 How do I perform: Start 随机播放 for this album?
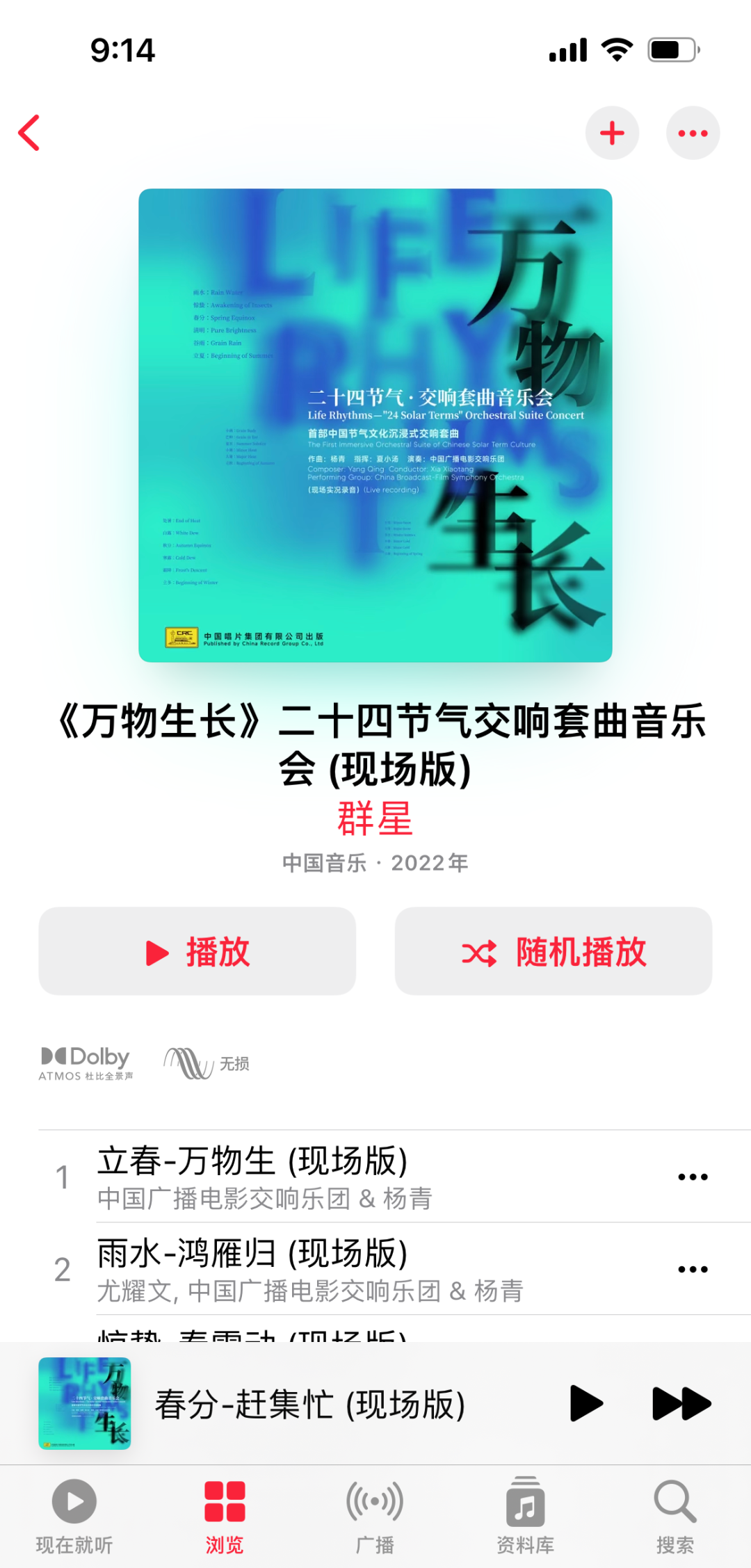[554, 951]
